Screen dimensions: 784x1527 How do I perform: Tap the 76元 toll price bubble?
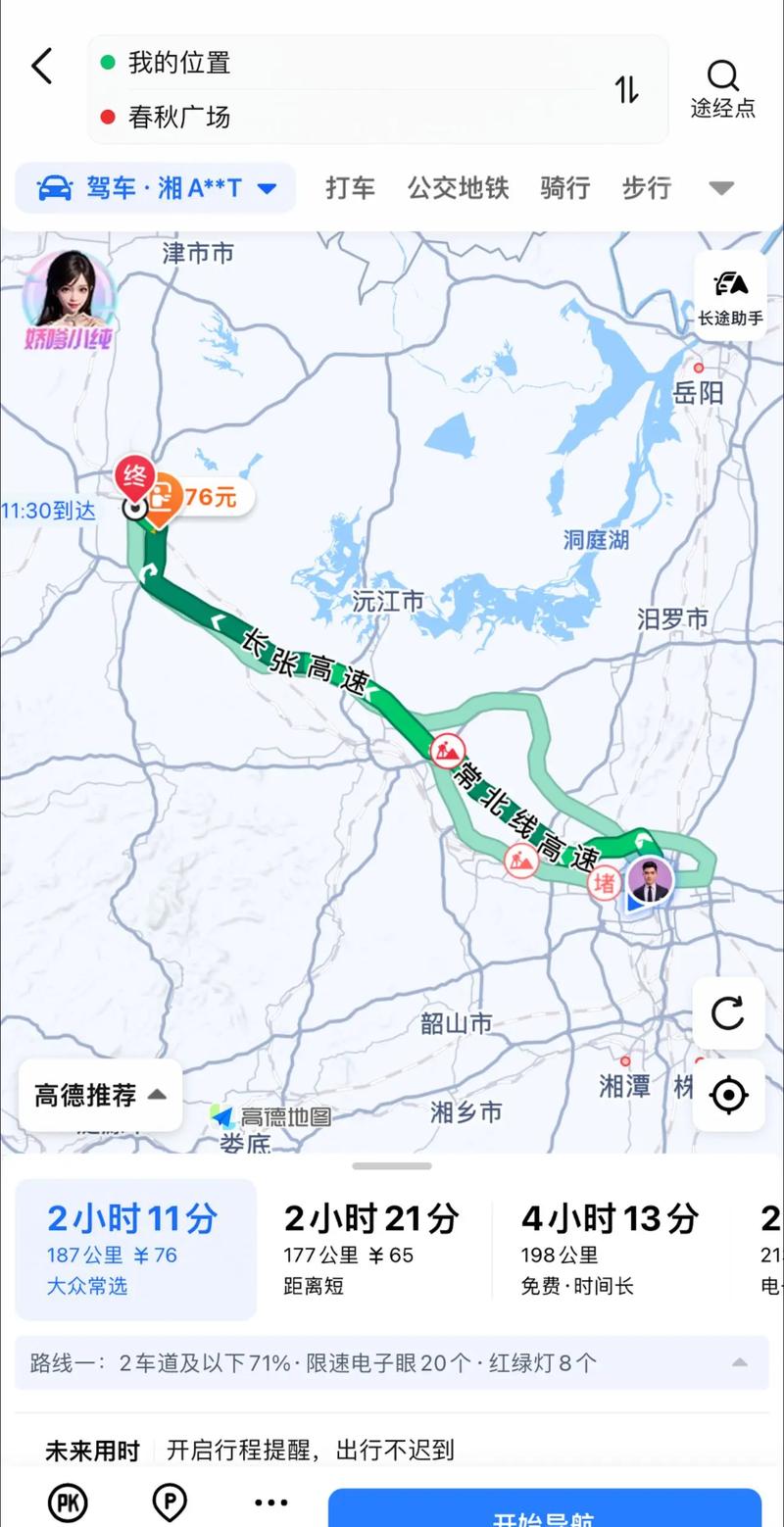[211, 496]
